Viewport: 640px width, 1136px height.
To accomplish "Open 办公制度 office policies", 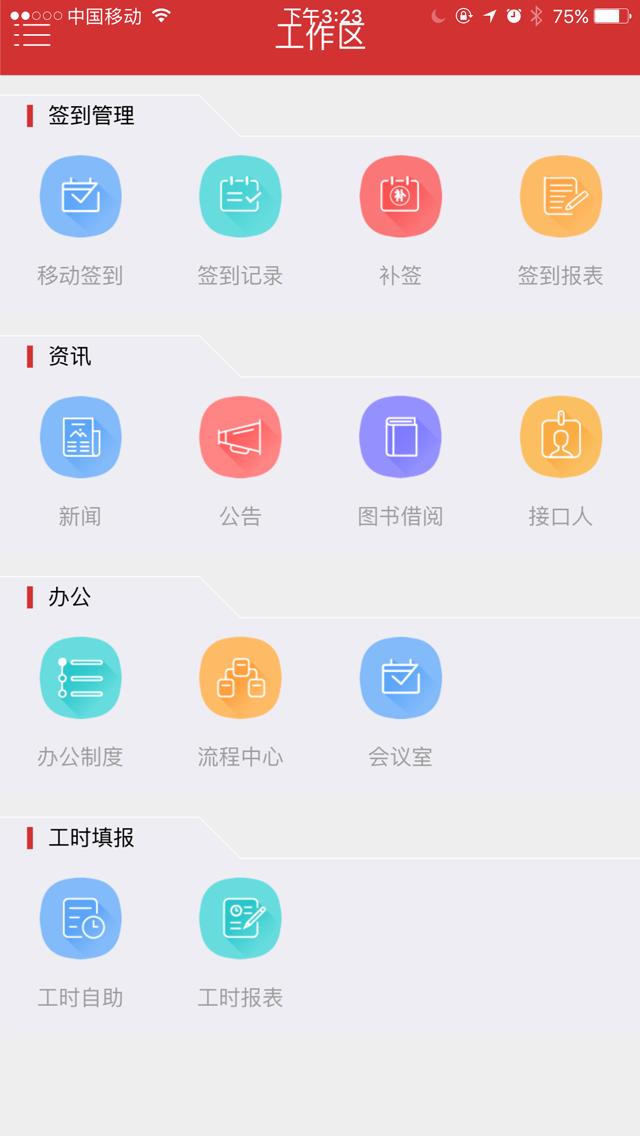I will 80,678.
